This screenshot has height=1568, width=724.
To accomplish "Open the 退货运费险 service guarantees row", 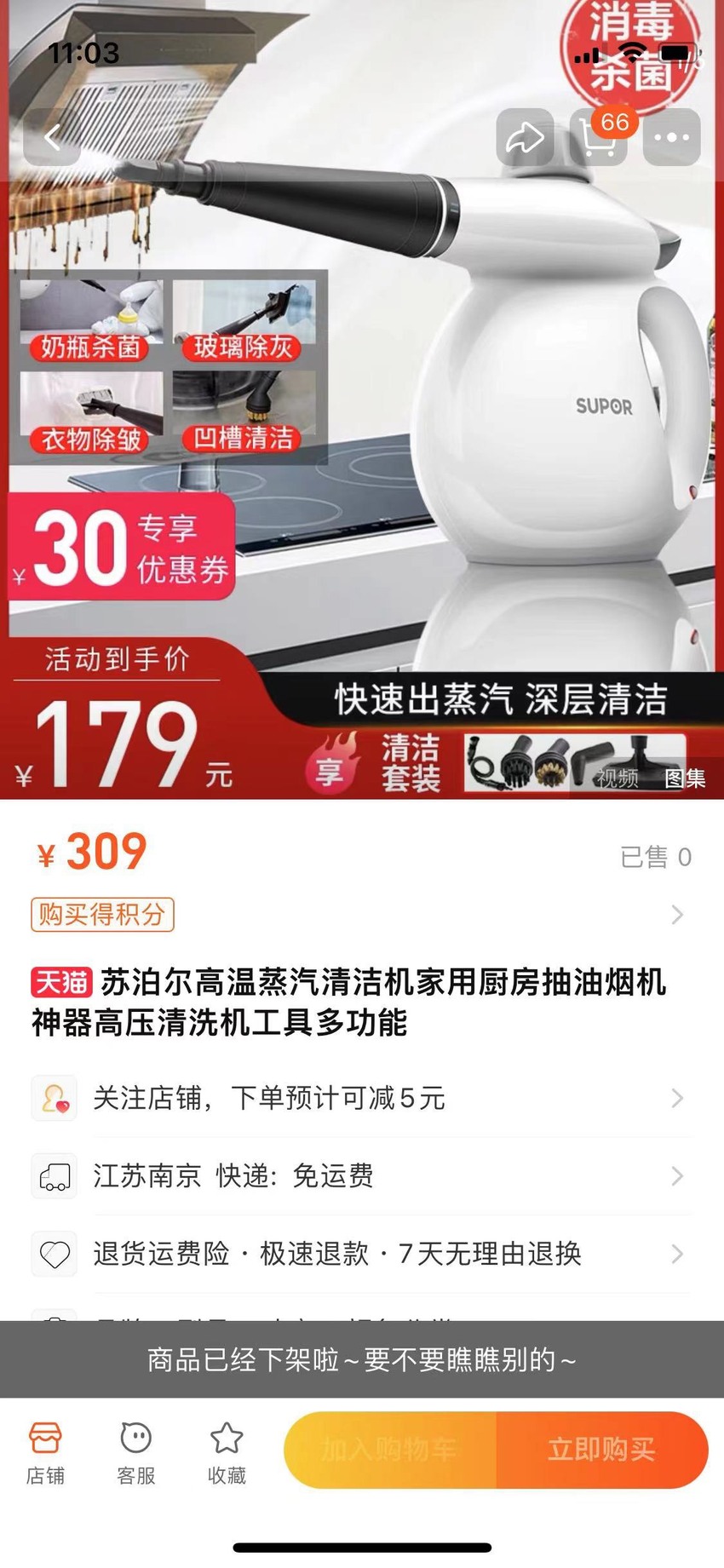I will (361, 1254).
